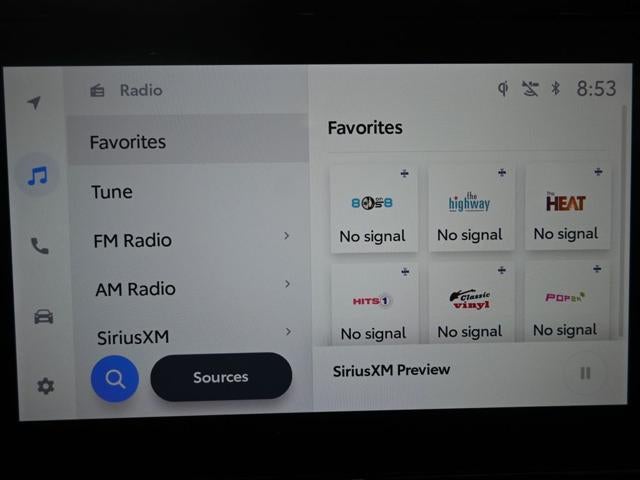
Task: Open the music note section
Action: tap(37, 176)
